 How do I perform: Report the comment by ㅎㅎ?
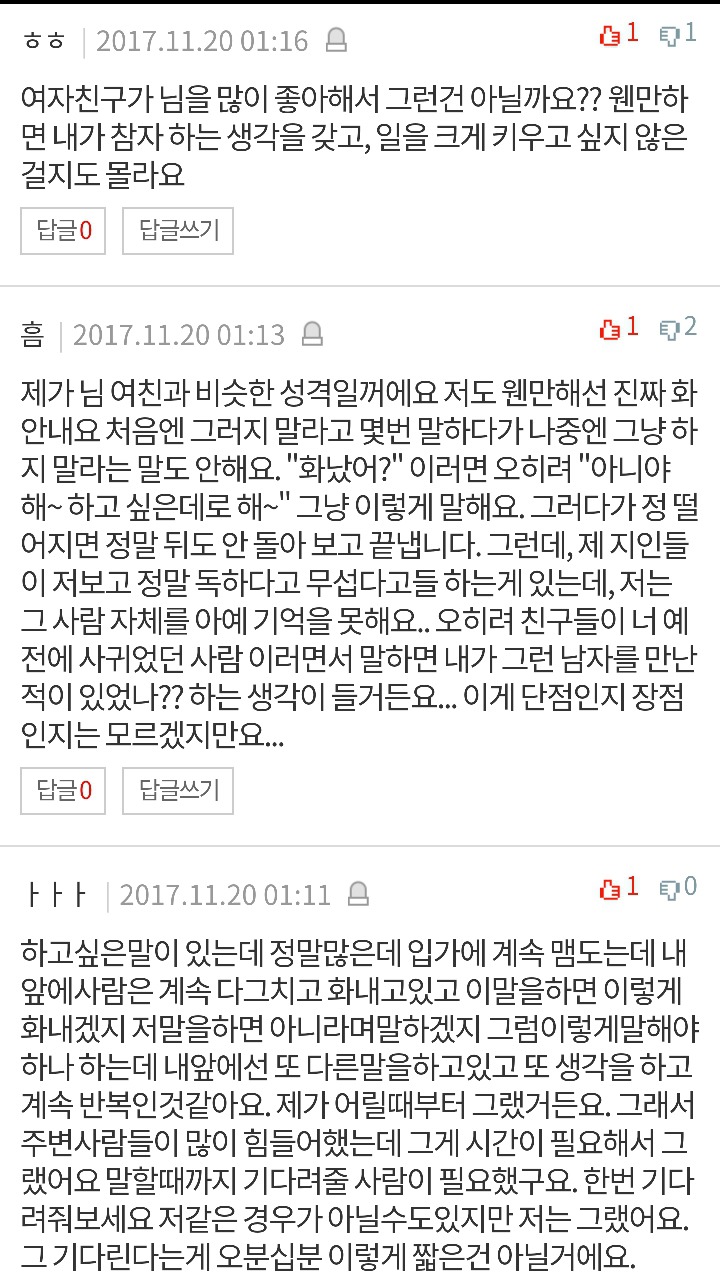(337, 41)
